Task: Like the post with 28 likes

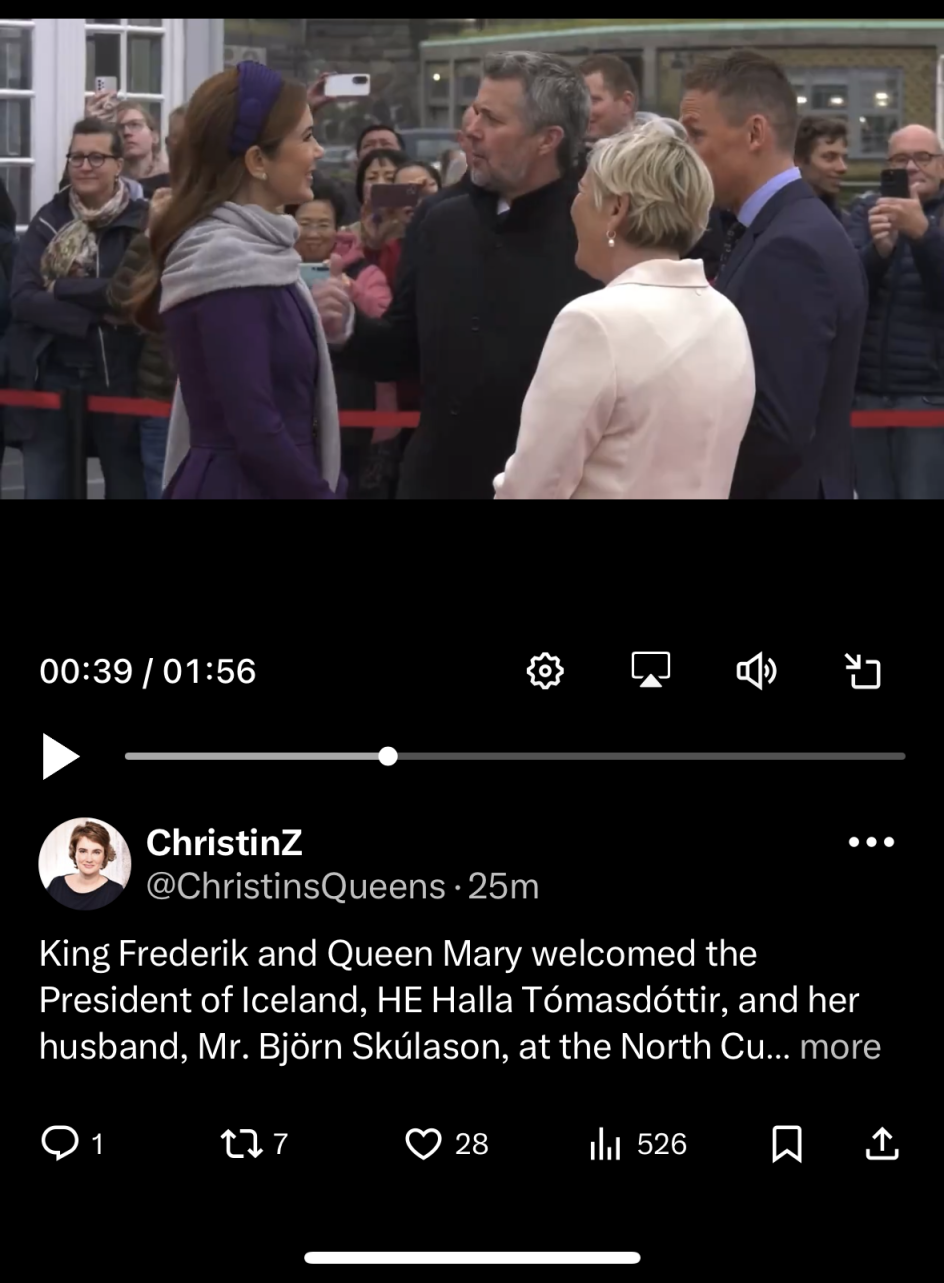Action: (424, 1143)
